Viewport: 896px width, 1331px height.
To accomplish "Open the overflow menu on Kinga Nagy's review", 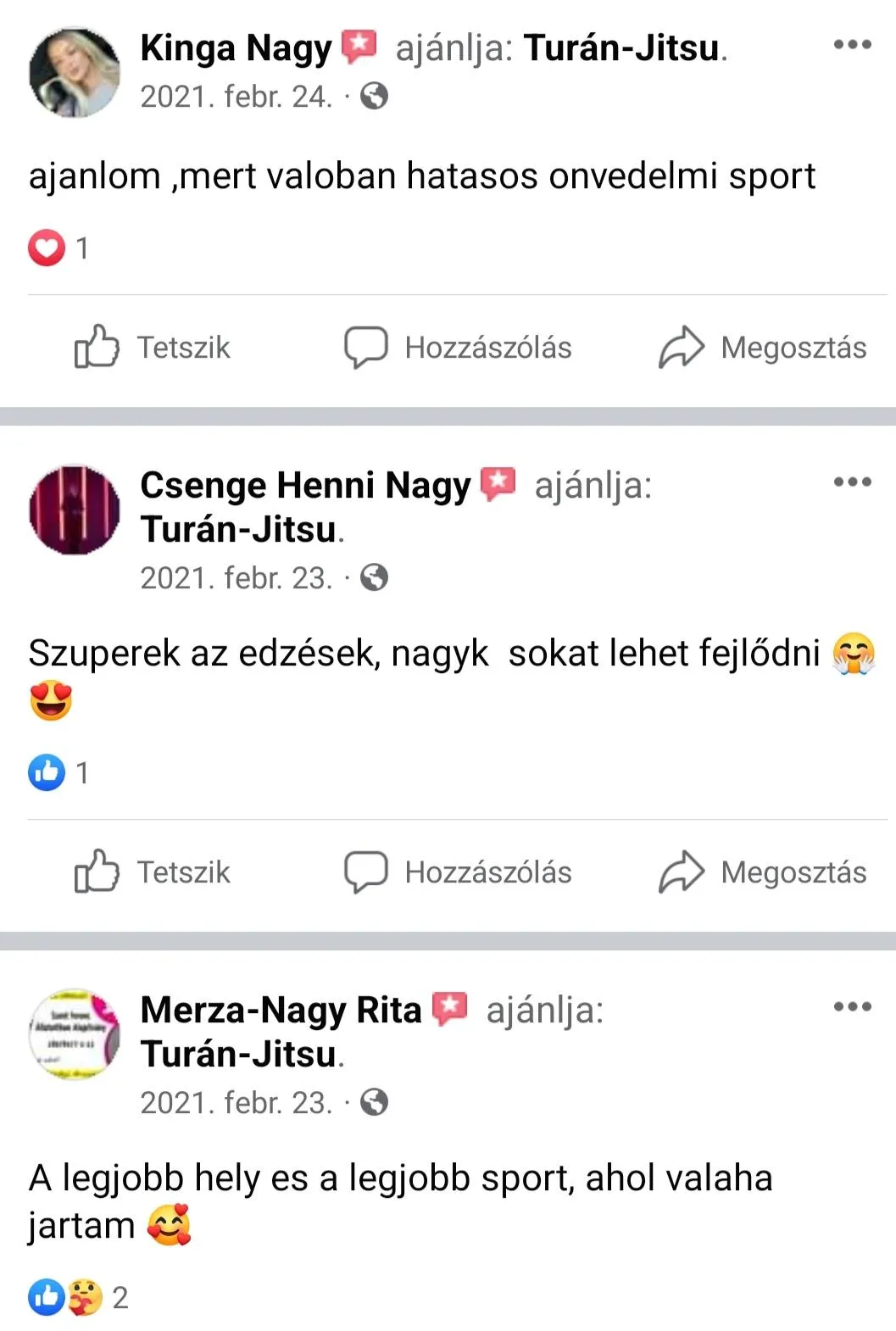I will pos(852,44).
